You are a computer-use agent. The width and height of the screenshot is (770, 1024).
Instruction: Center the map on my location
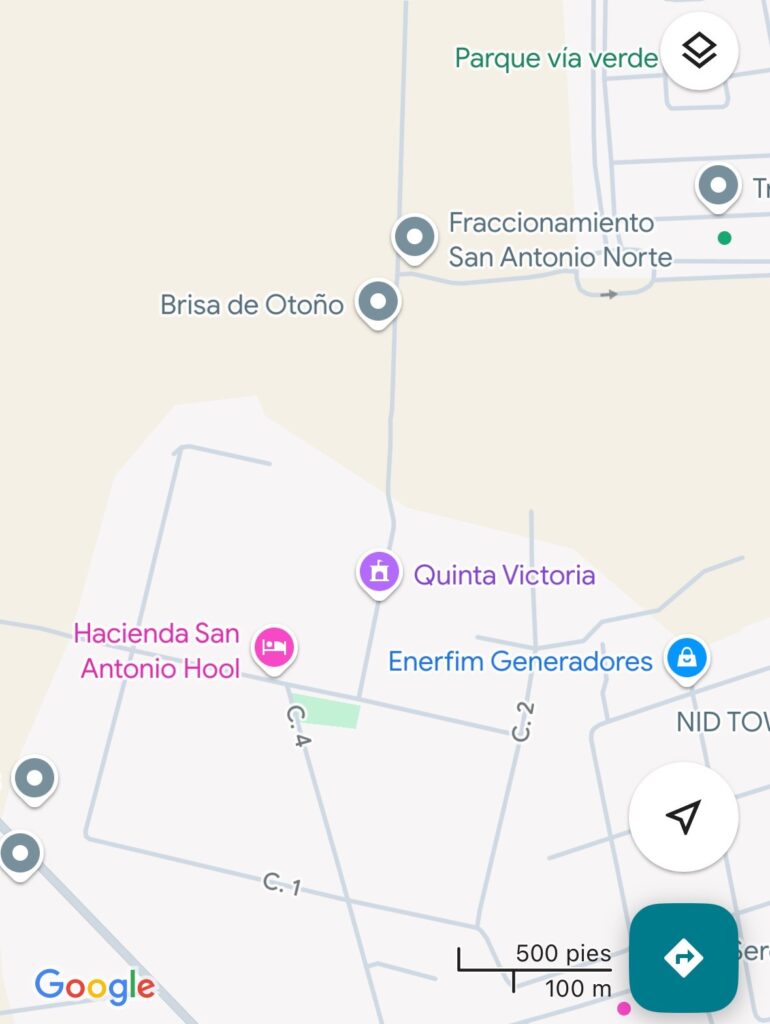683,817
